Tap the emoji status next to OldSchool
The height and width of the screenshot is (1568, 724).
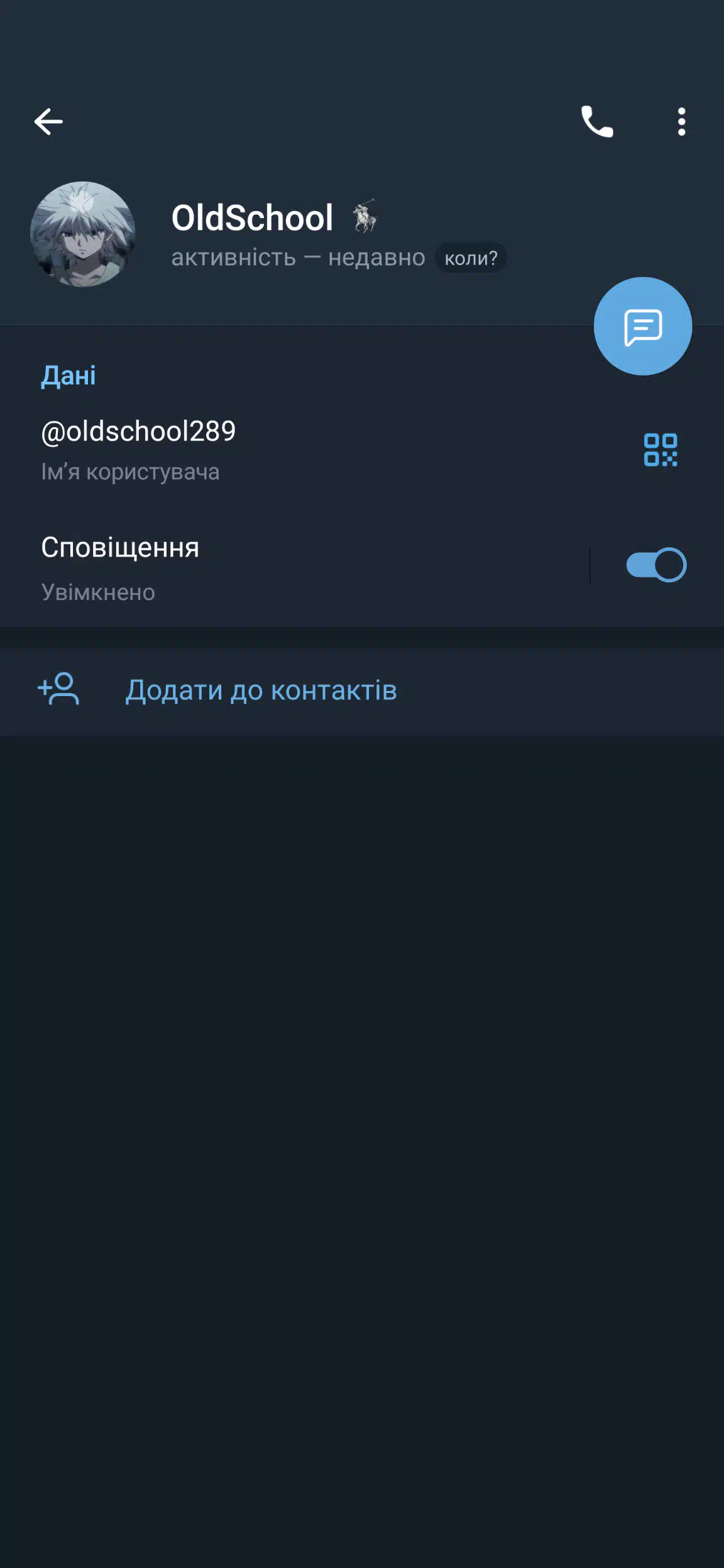(365, 217)
